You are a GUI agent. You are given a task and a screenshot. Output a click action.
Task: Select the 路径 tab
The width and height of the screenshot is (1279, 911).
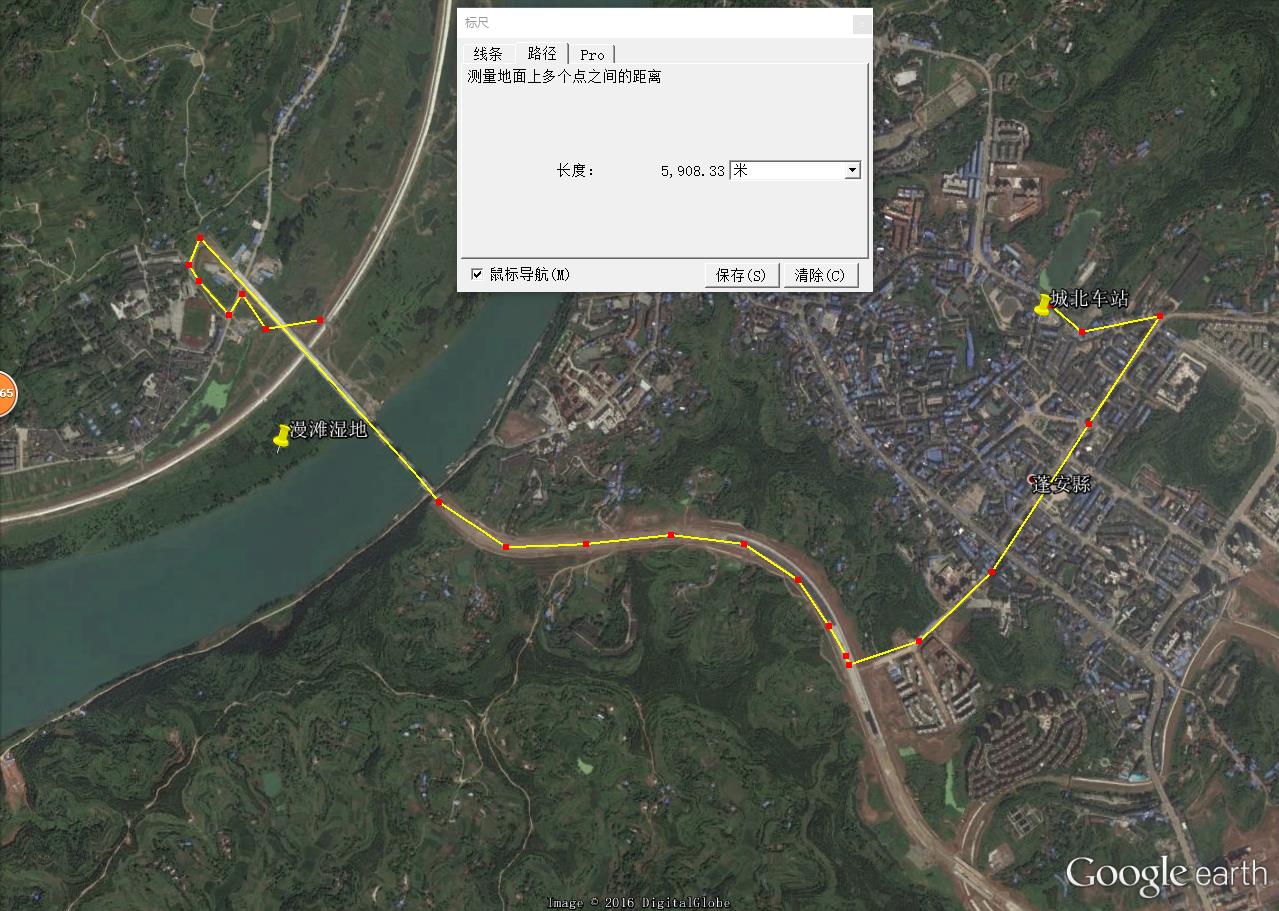click(x=542, y=54)
